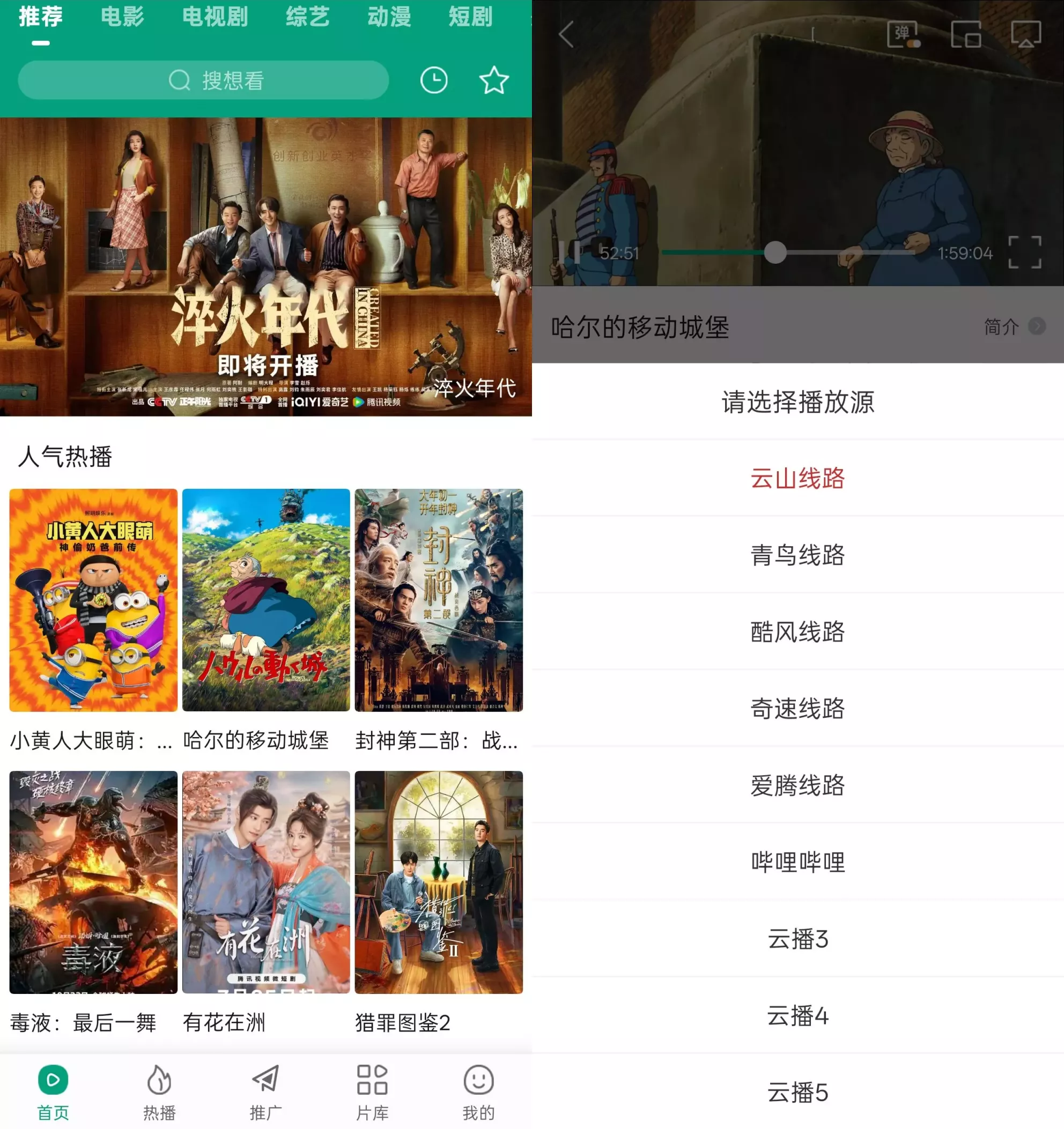The width and height of the screenshot is (1064, 1129).
Task: Go back from the video player
Action: 566,35
